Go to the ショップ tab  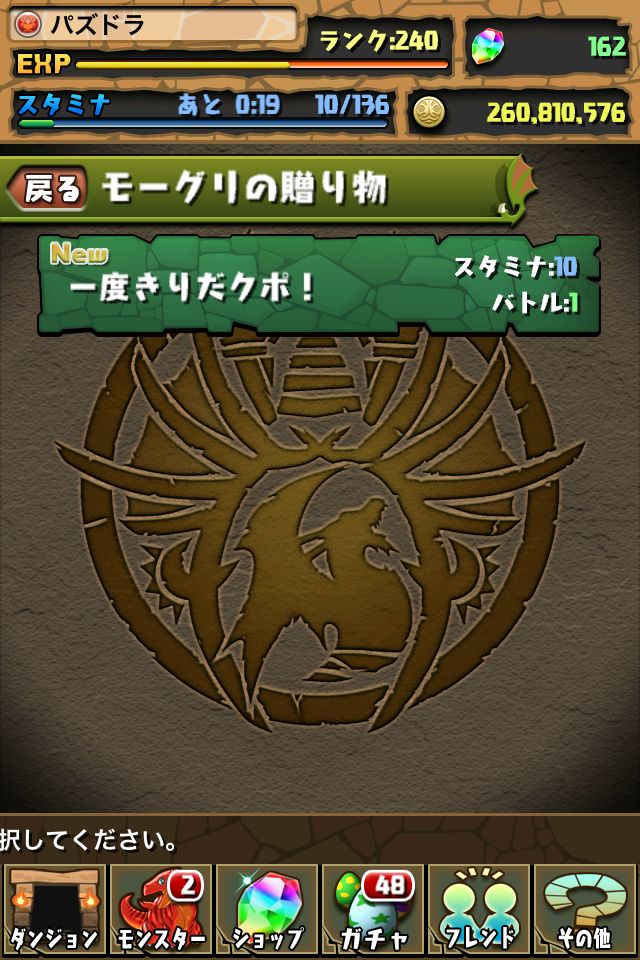coord(267,909)
